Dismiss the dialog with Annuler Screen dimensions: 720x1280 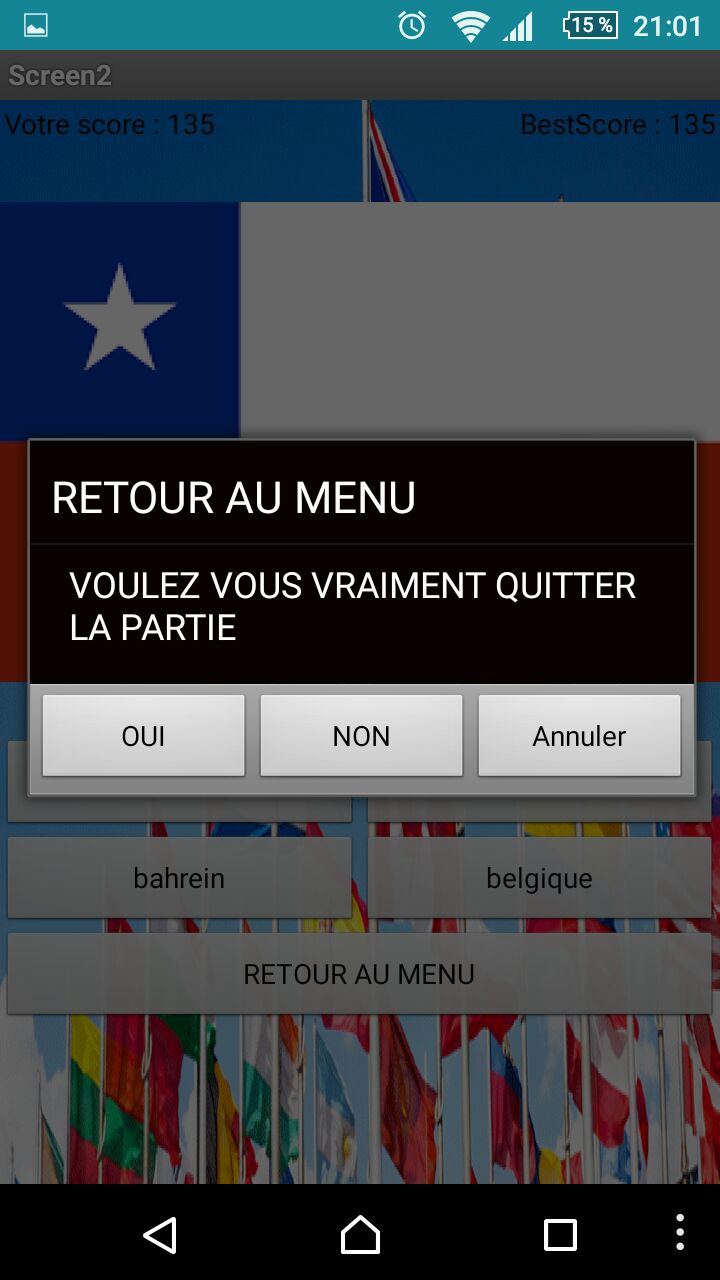coord(579,736)
